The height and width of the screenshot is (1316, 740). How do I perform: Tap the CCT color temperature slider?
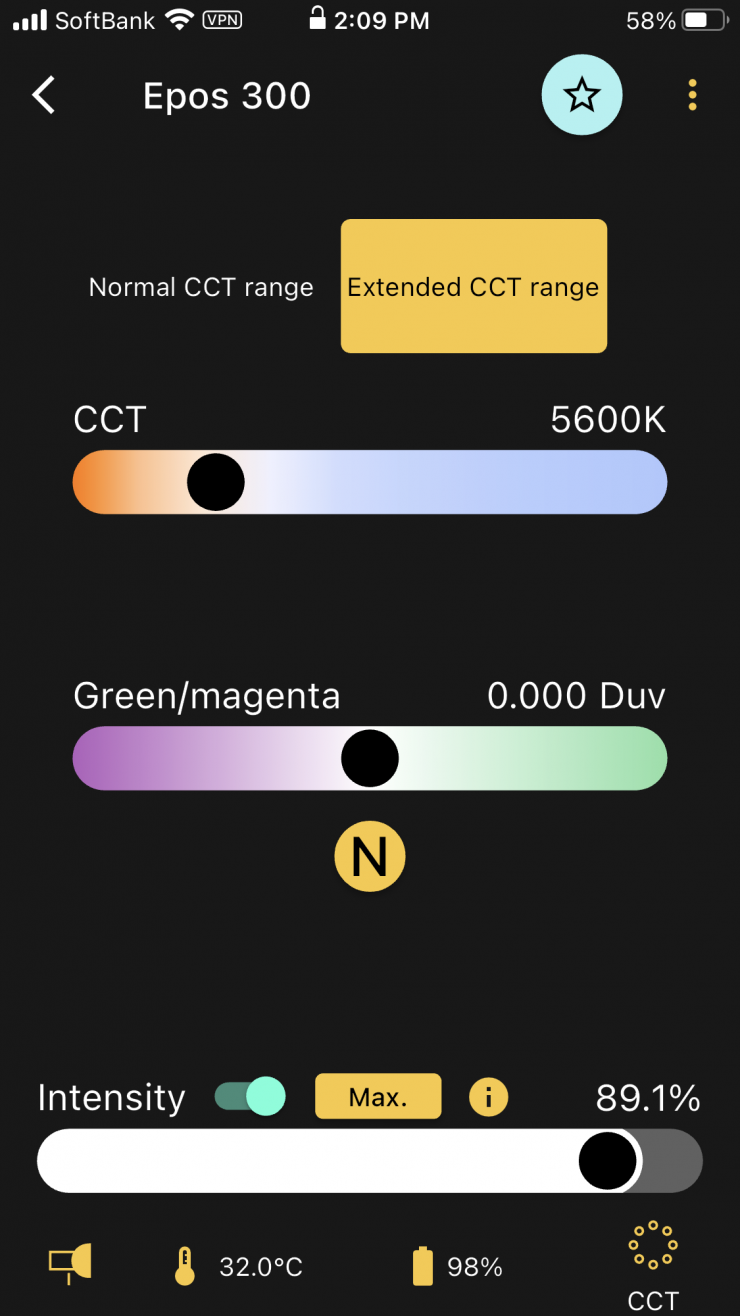370,482
